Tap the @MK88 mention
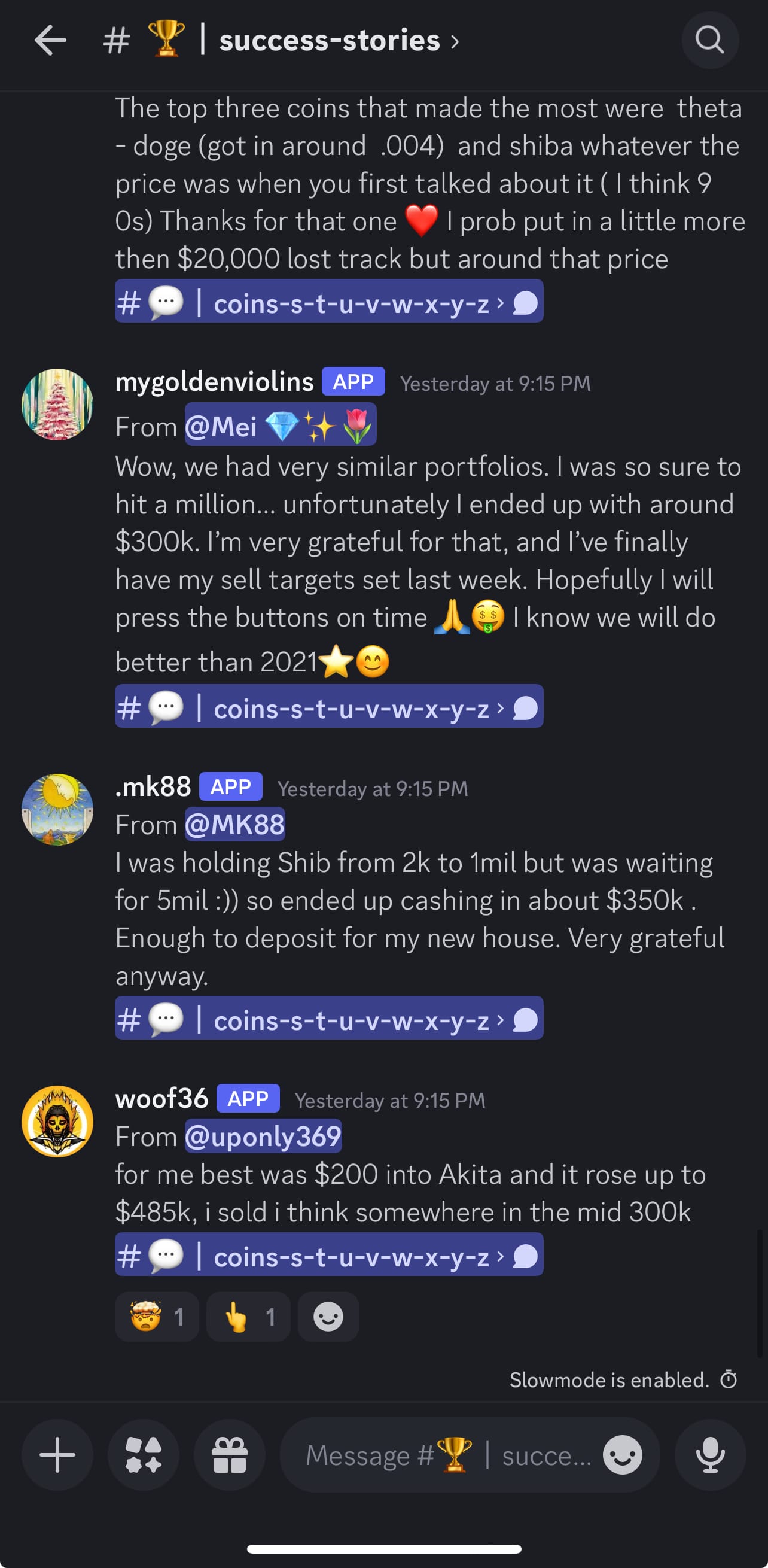Screen dimensions: 768x1568 tap(235, 825)
